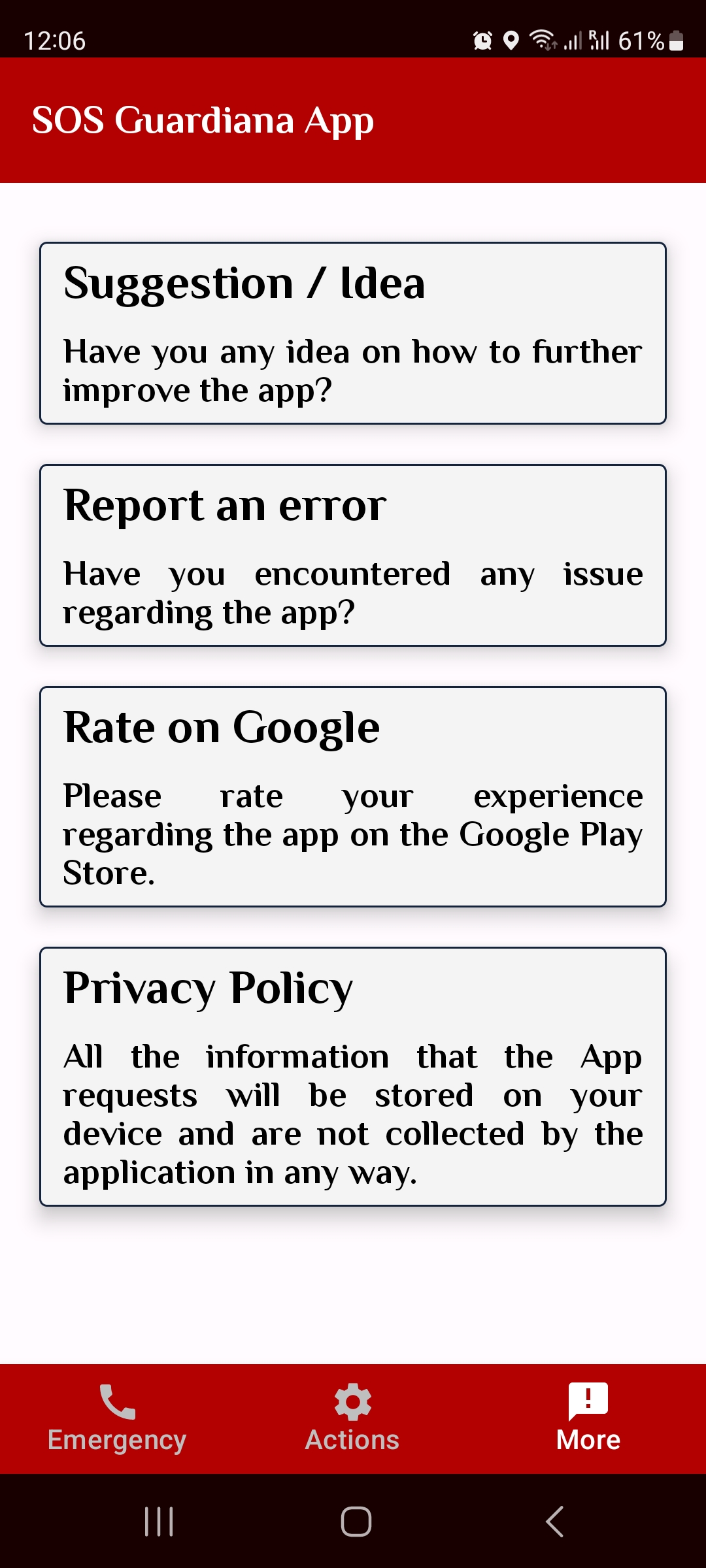Tap the system back button
This screenshot has height=1568, width=706.
pos(554,1522)
